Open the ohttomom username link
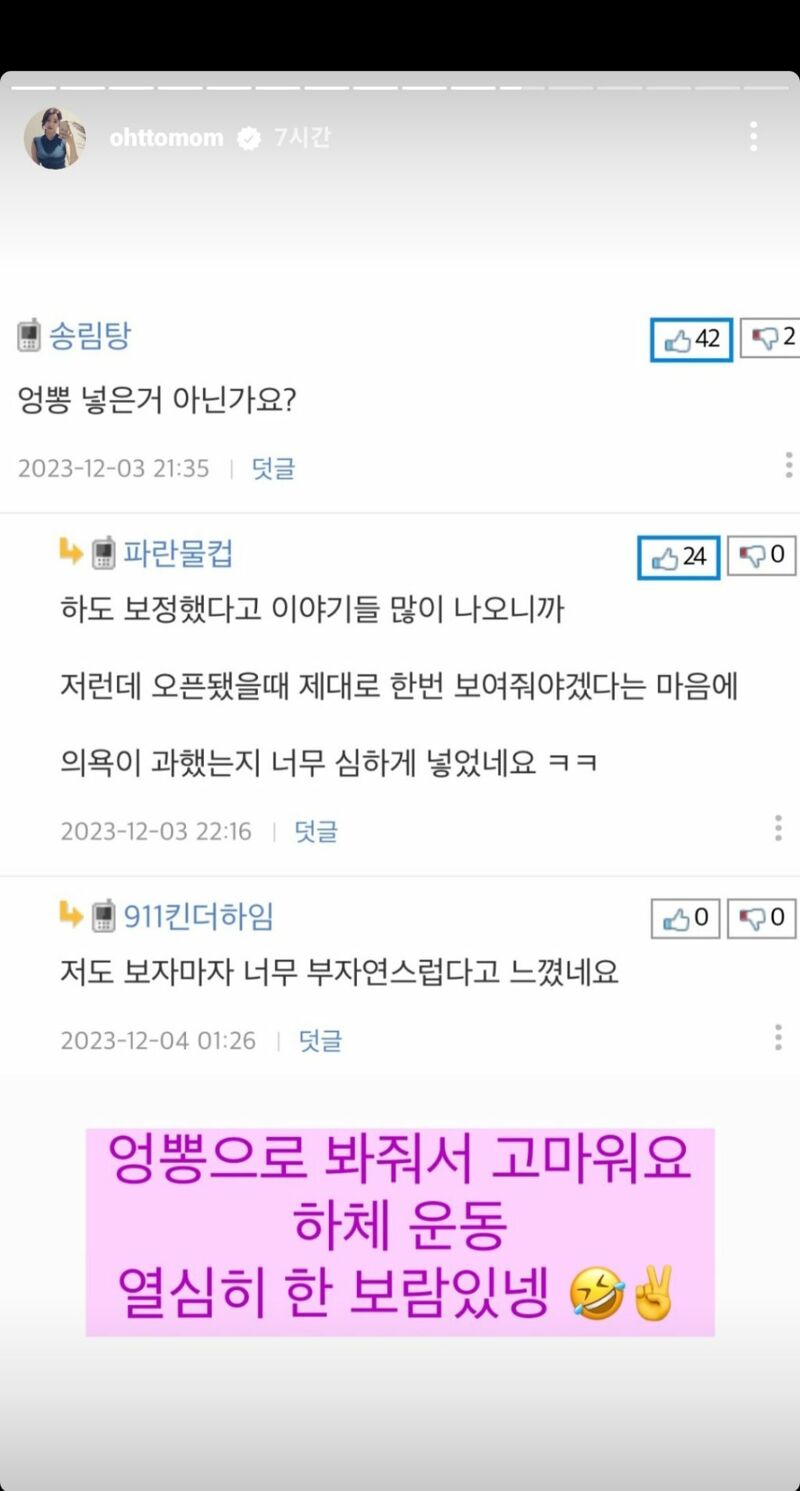This screenshot has width=800, height=1491. coord(166,138)
